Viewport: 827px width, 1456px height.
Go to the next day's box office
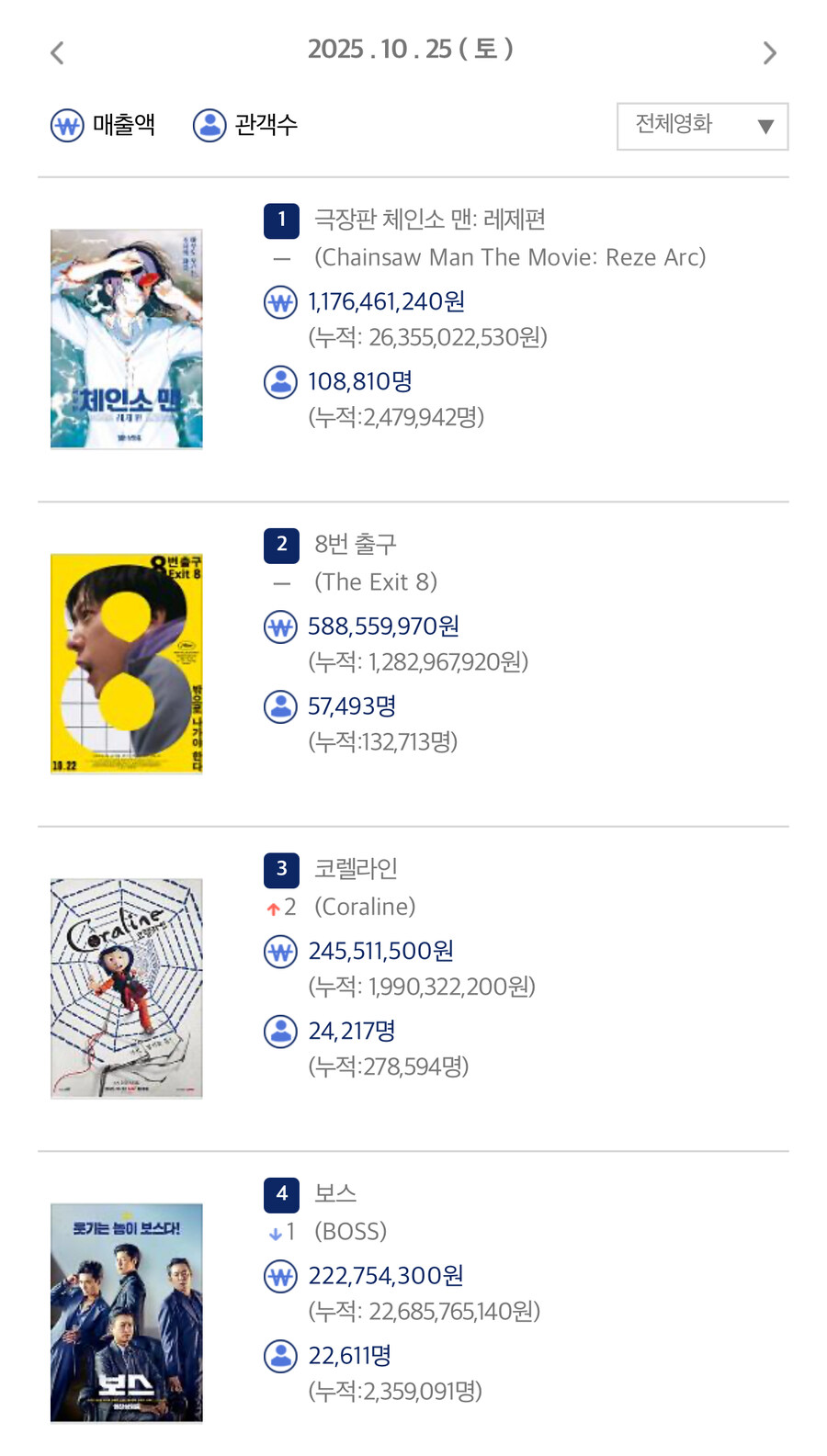(769, 53)
